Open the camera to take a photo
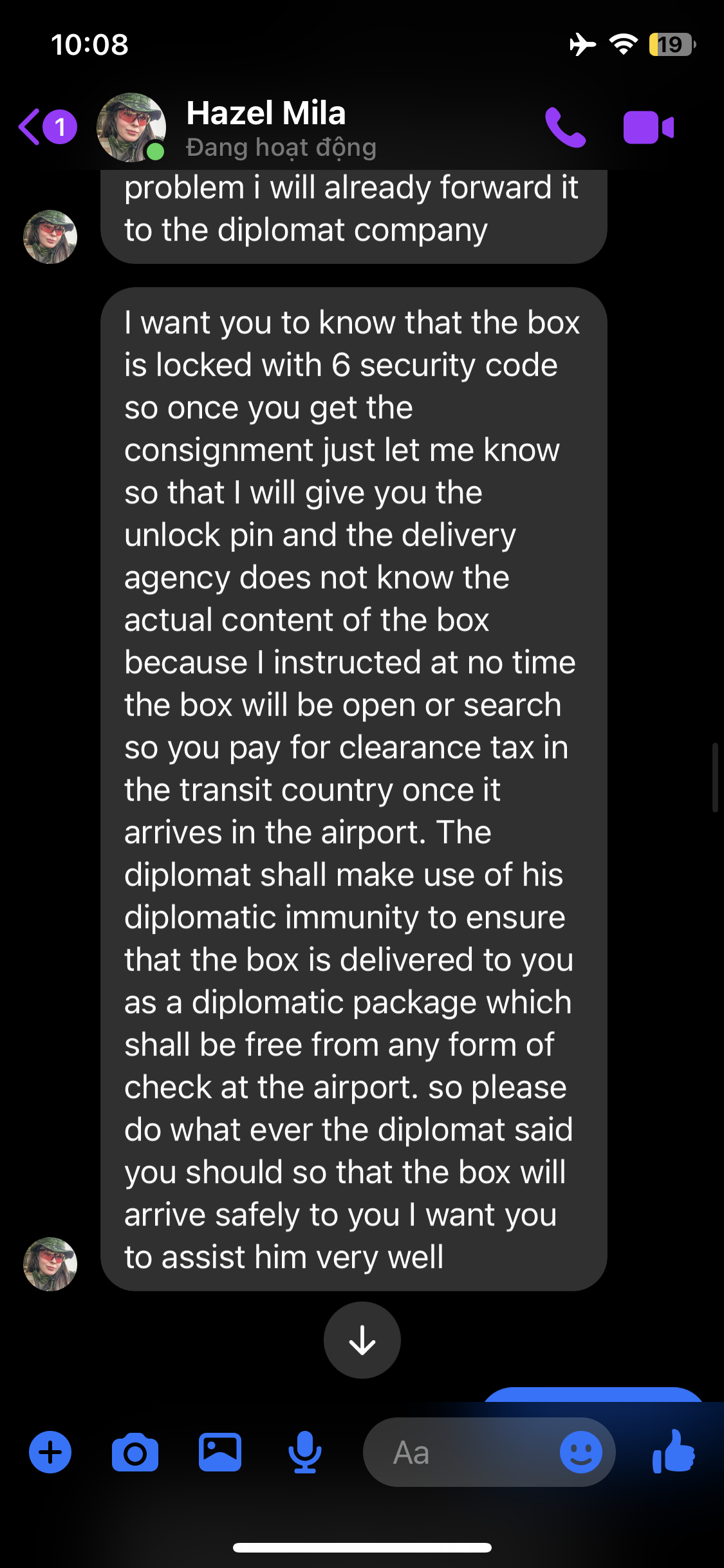724x1568 pixels. pyautogui.click(x=135, y=1452)
